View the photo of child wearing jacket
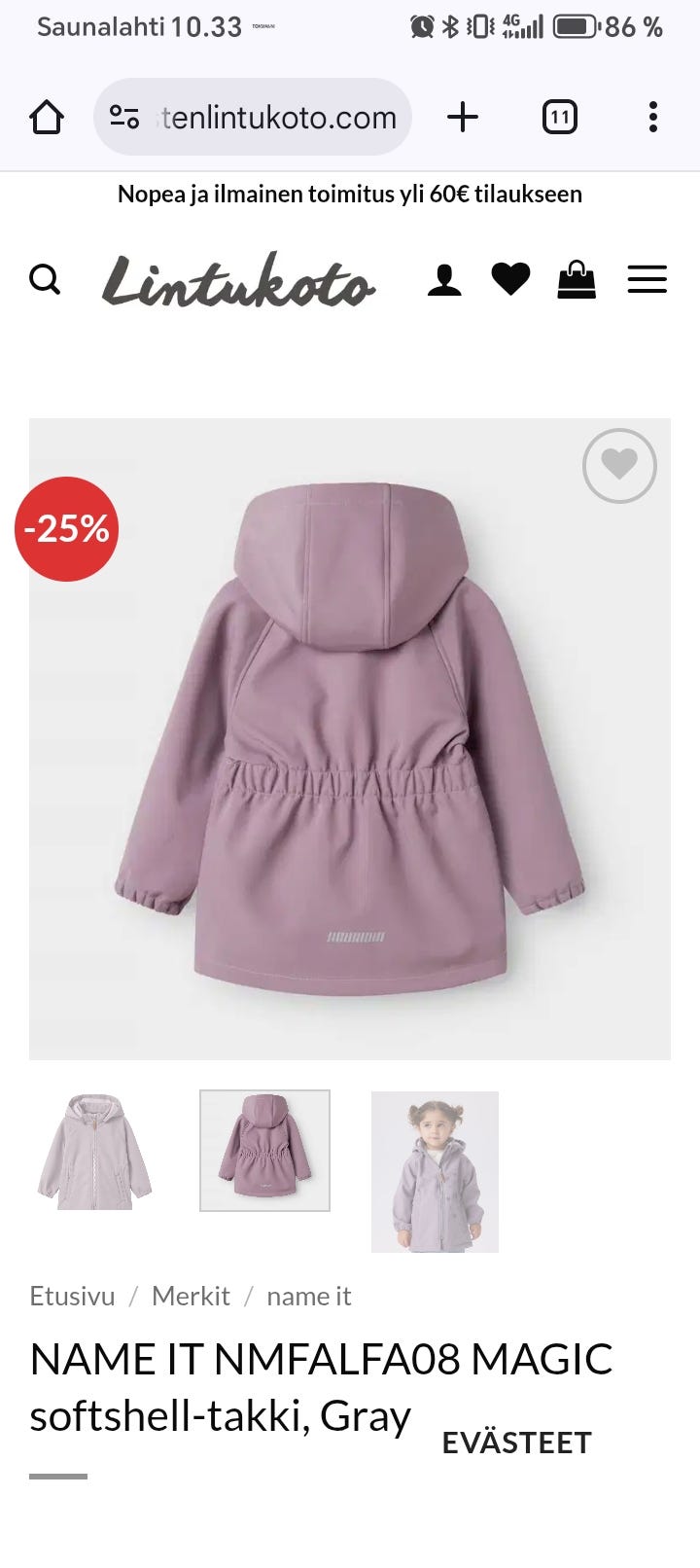Screen dimensions: 700x1568 tap(435, 1171)
